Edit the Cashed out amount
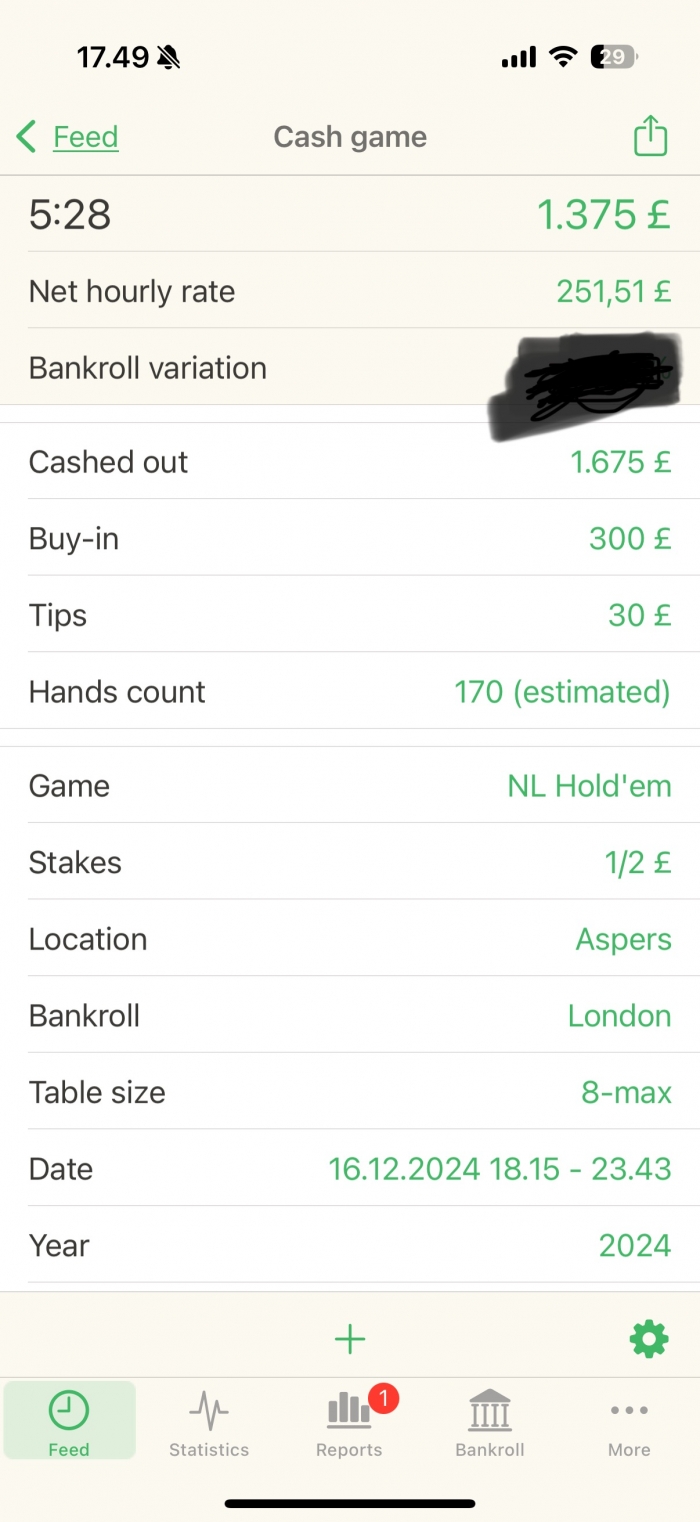The height and width of the screenshot is (1522, 700). (350, 461)
